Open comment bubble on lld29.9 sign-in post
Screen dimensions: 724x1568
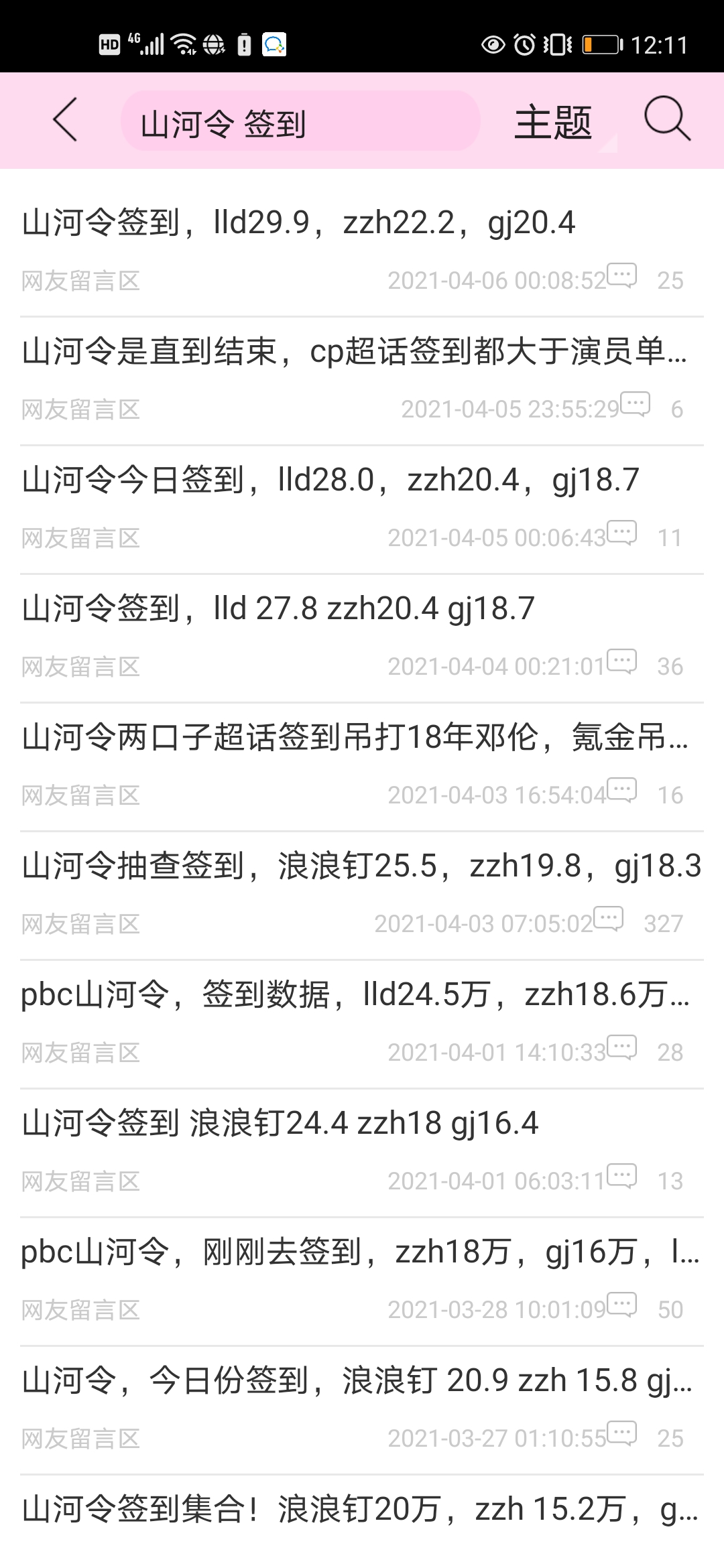(x=623, y=273)
